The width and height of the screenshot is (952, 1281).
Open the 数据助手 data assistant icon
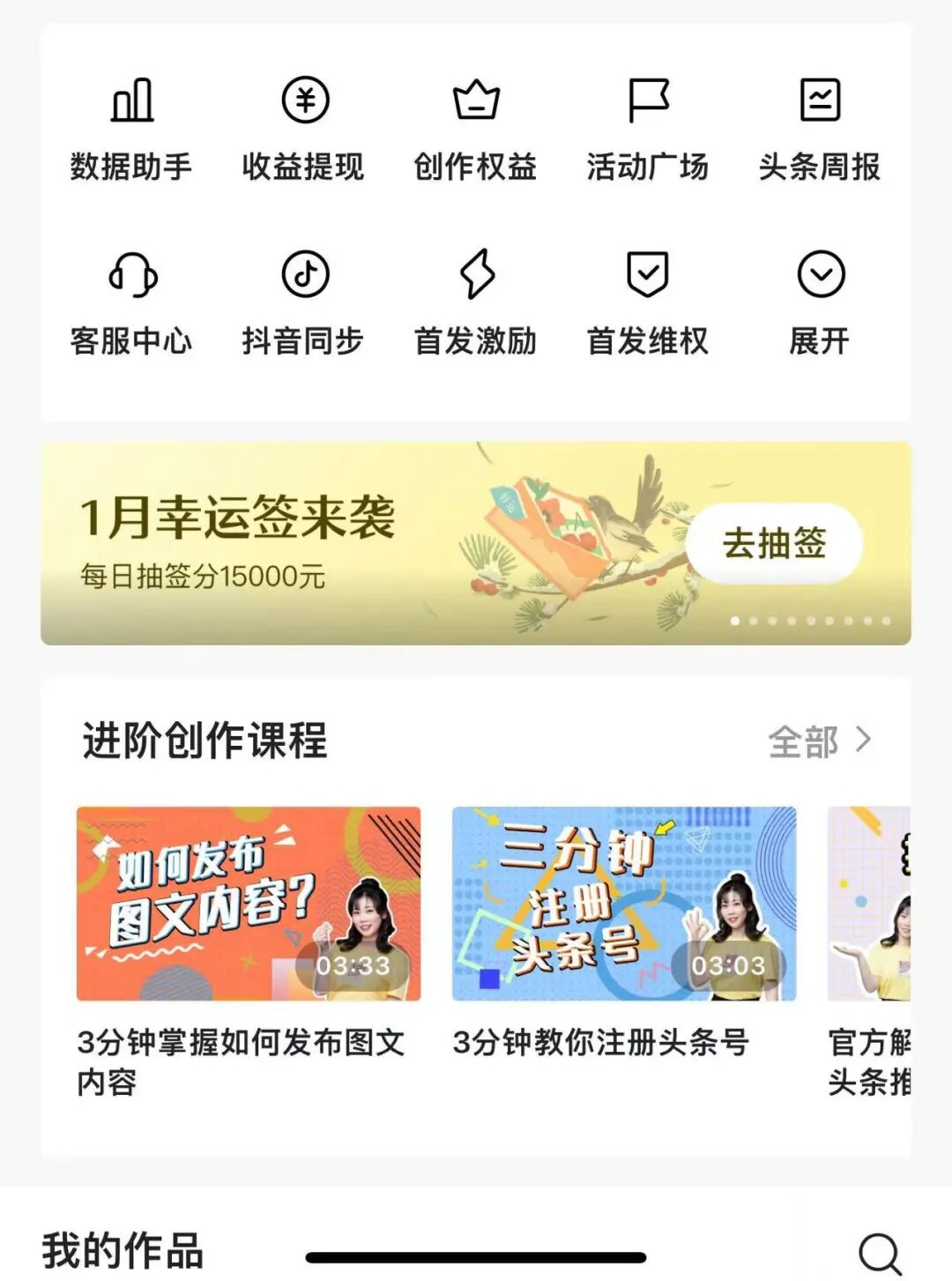[x=130, y=128]
